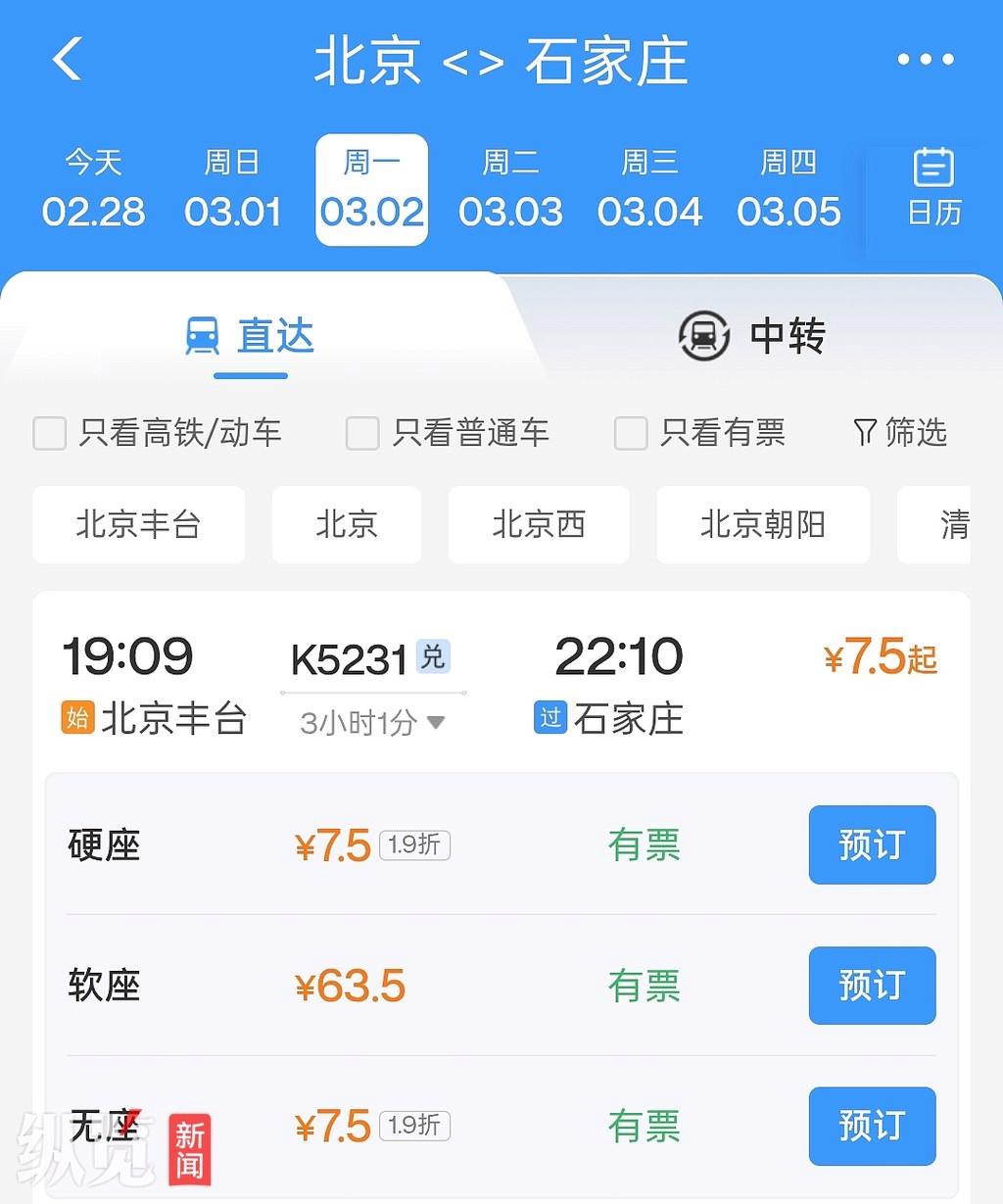Open the 筛选 filter options
1003x1204 pixels.
tap(900, 432)
